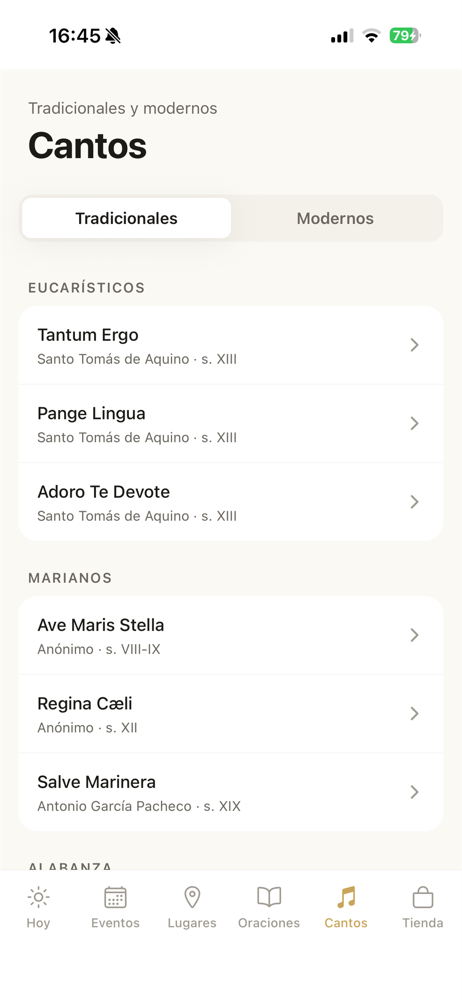Viewport: 462px width, 1000px height.
Task: Tap the Cantos tab in the bottom bar
Action: 346,907
